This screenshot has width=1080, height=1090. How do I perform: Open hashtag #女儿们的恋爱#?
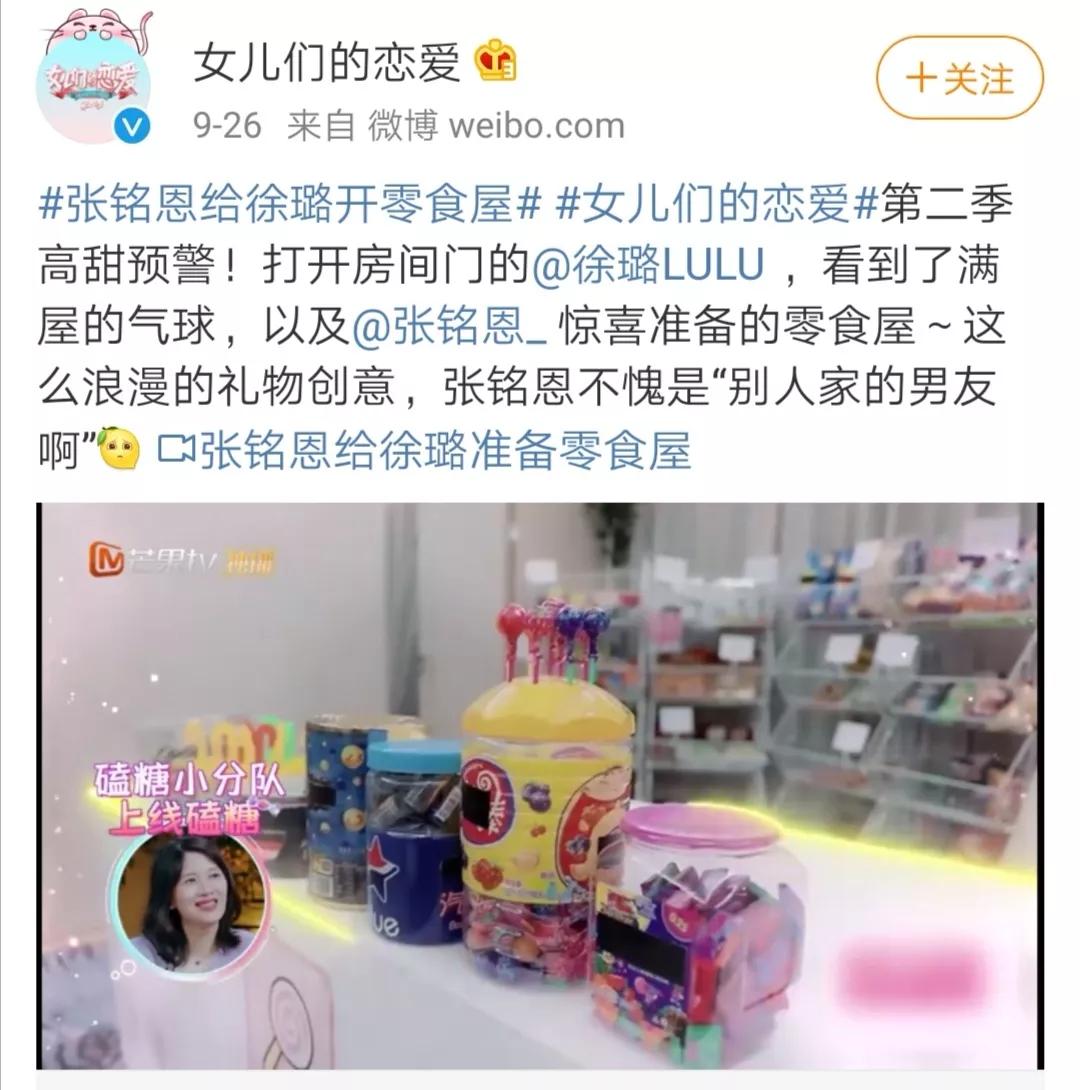pyautogui.click(x=718, y=204)
